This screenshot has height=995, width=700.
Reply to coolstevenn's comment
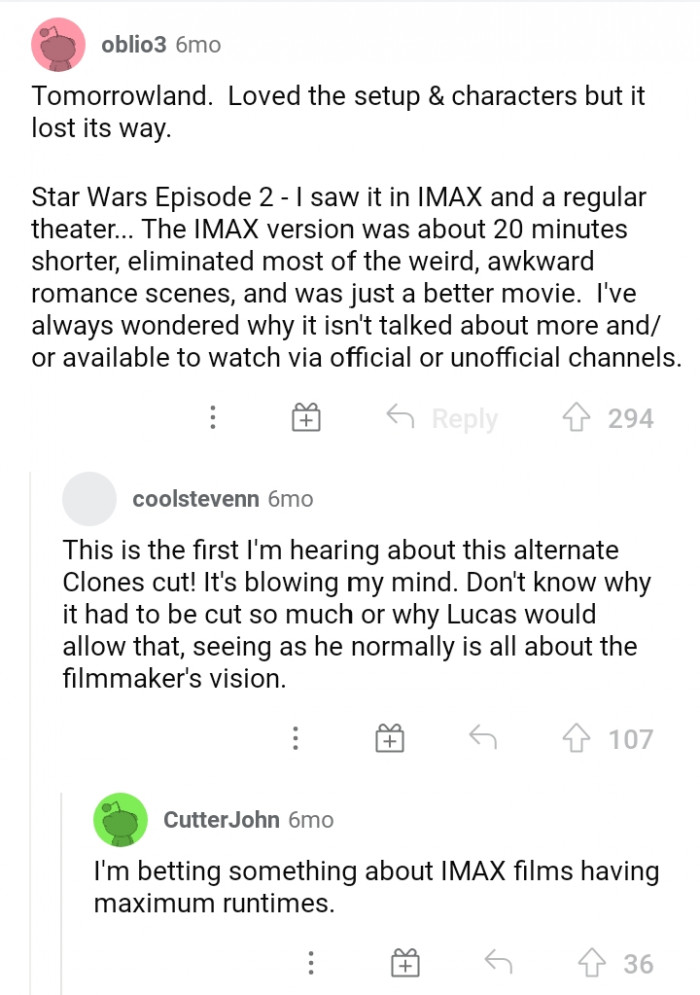(x=484, y=739)
